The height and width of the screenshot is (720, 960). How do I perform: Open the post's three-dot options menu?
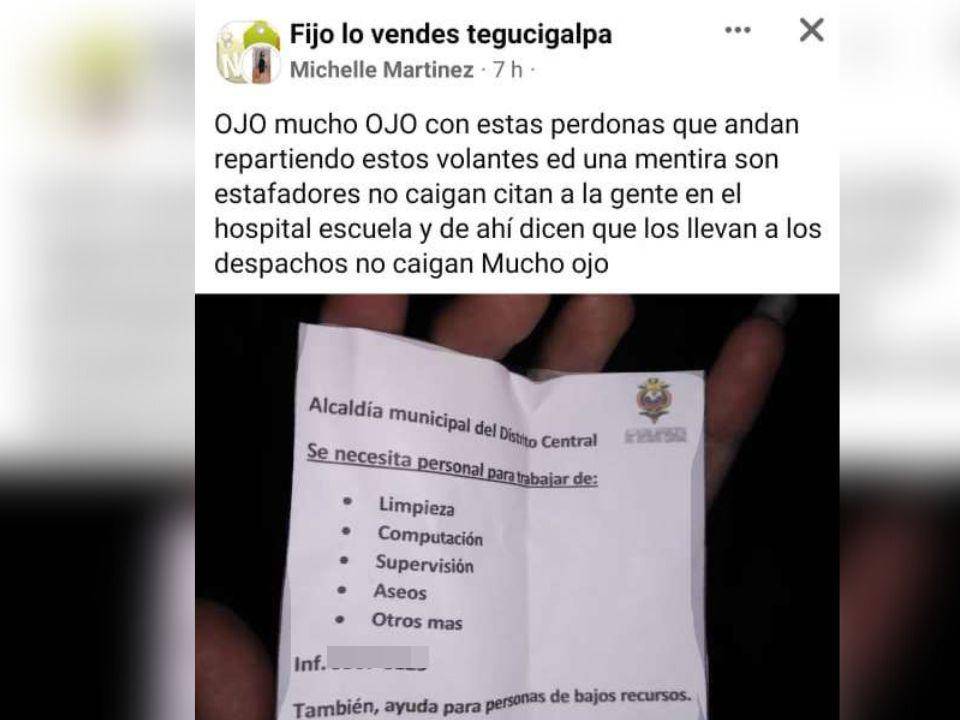click(738, 31)
